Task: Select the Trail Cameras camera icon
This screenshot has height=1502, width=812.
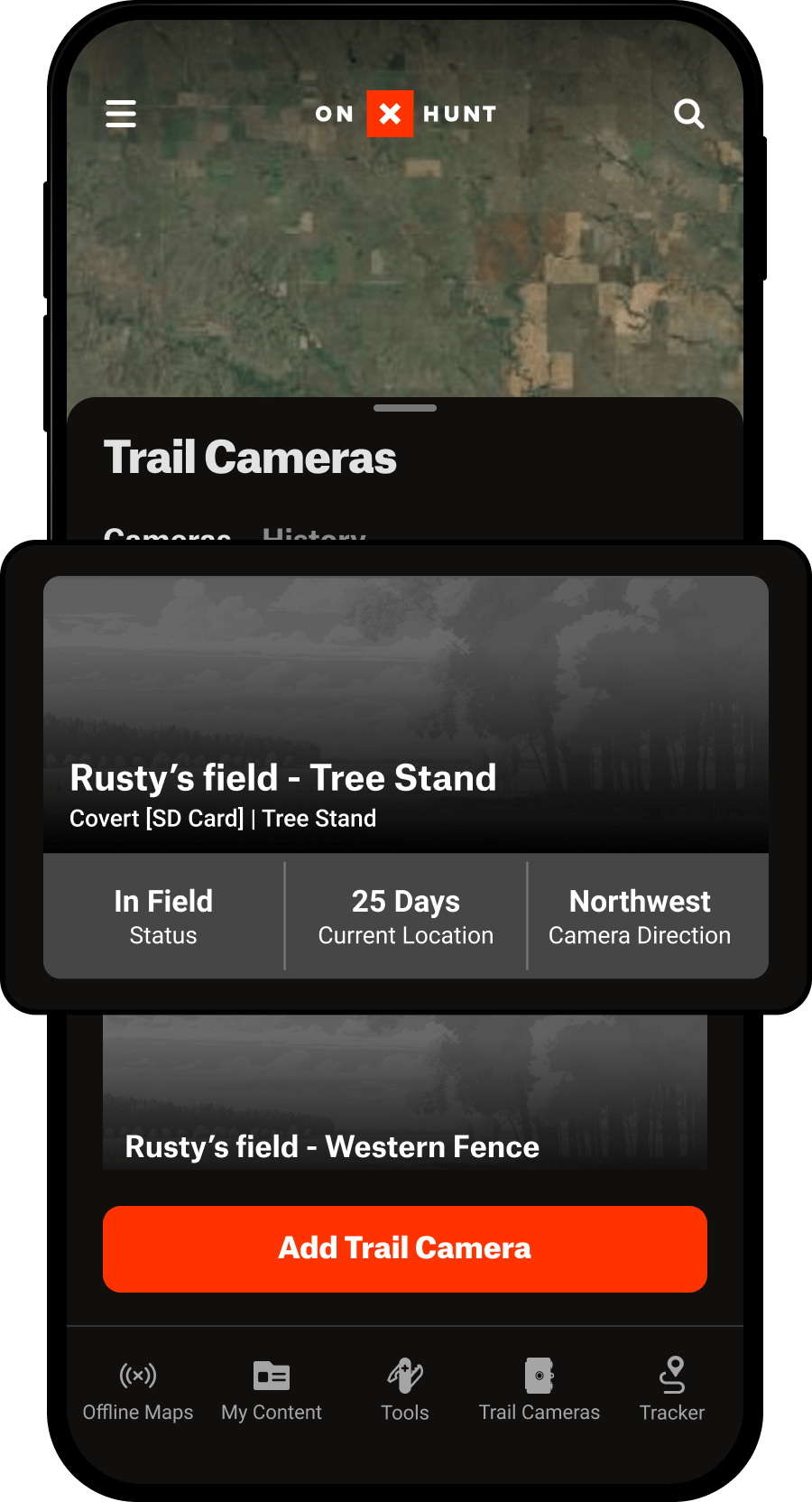Action: click(539, 1376)
